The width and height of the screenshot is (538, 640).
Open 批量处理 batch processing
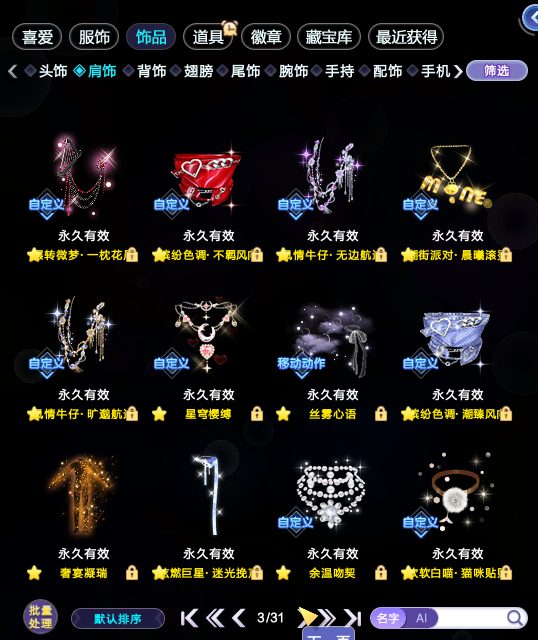tap(40, 617)
